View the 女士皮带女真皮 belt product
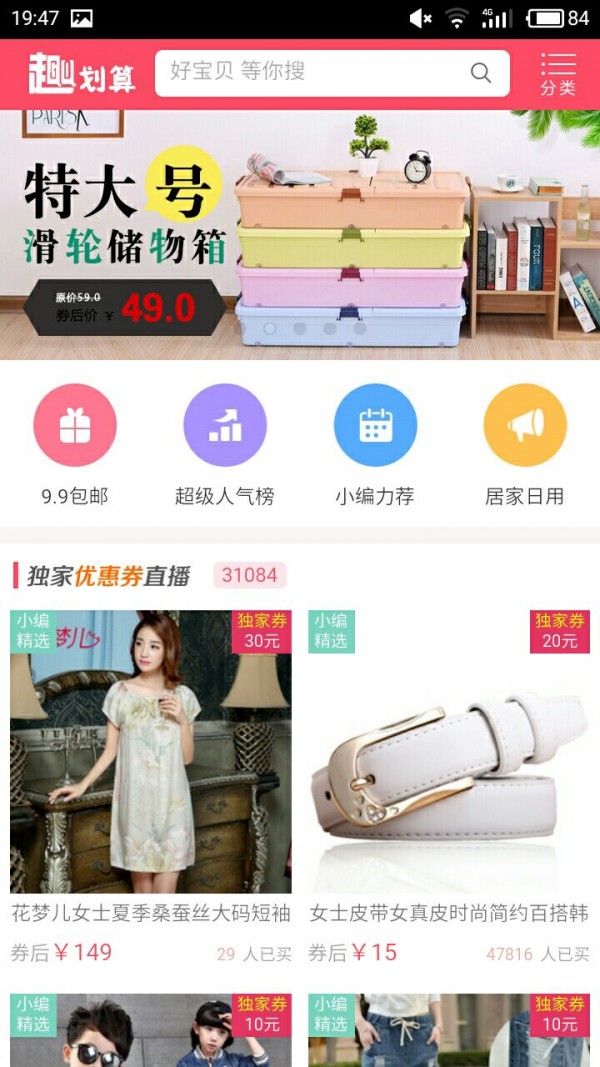This screenshot has height=1067, width=600. click(448, 752)
